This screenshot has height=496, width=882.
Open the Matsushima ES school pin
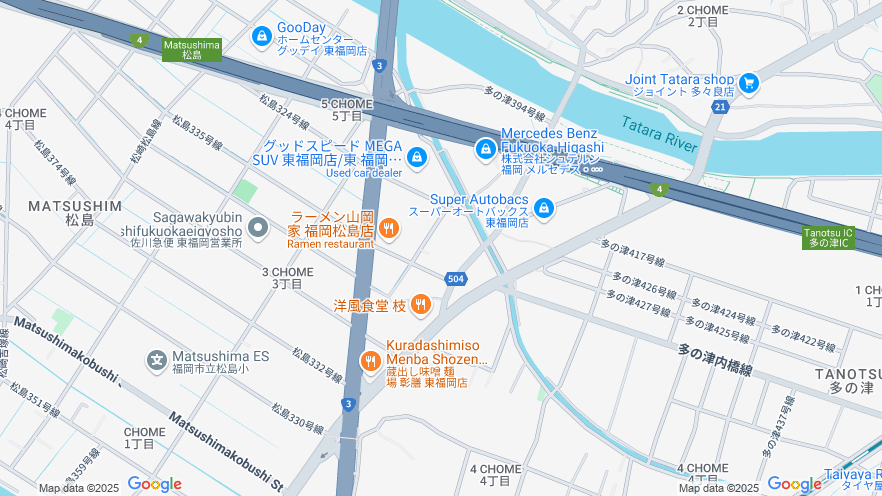pos(156,358)
